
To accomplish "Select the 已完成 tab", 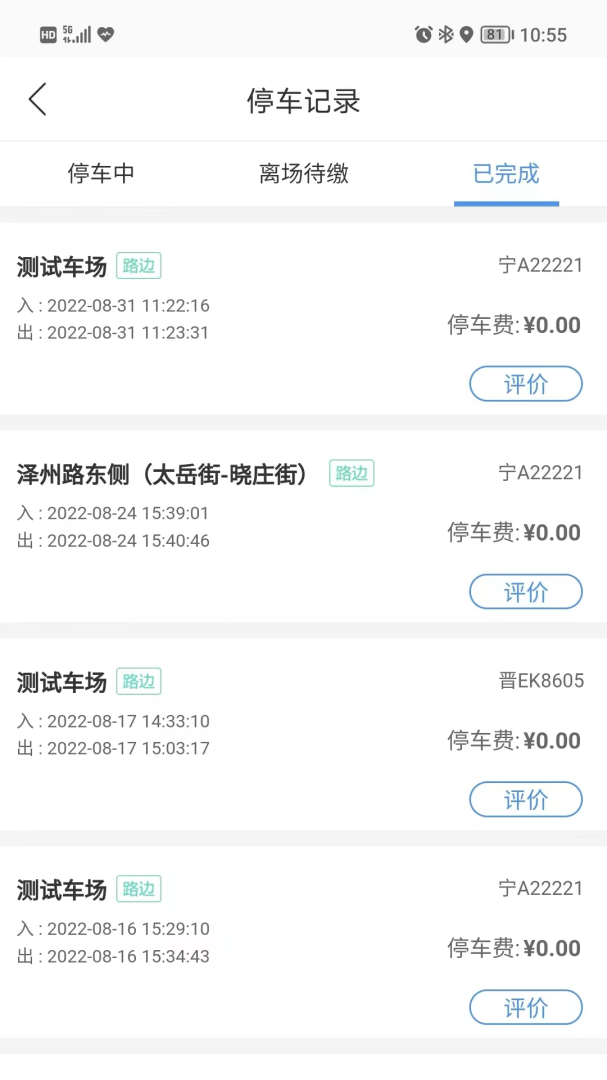I will (x=506, y=173).
